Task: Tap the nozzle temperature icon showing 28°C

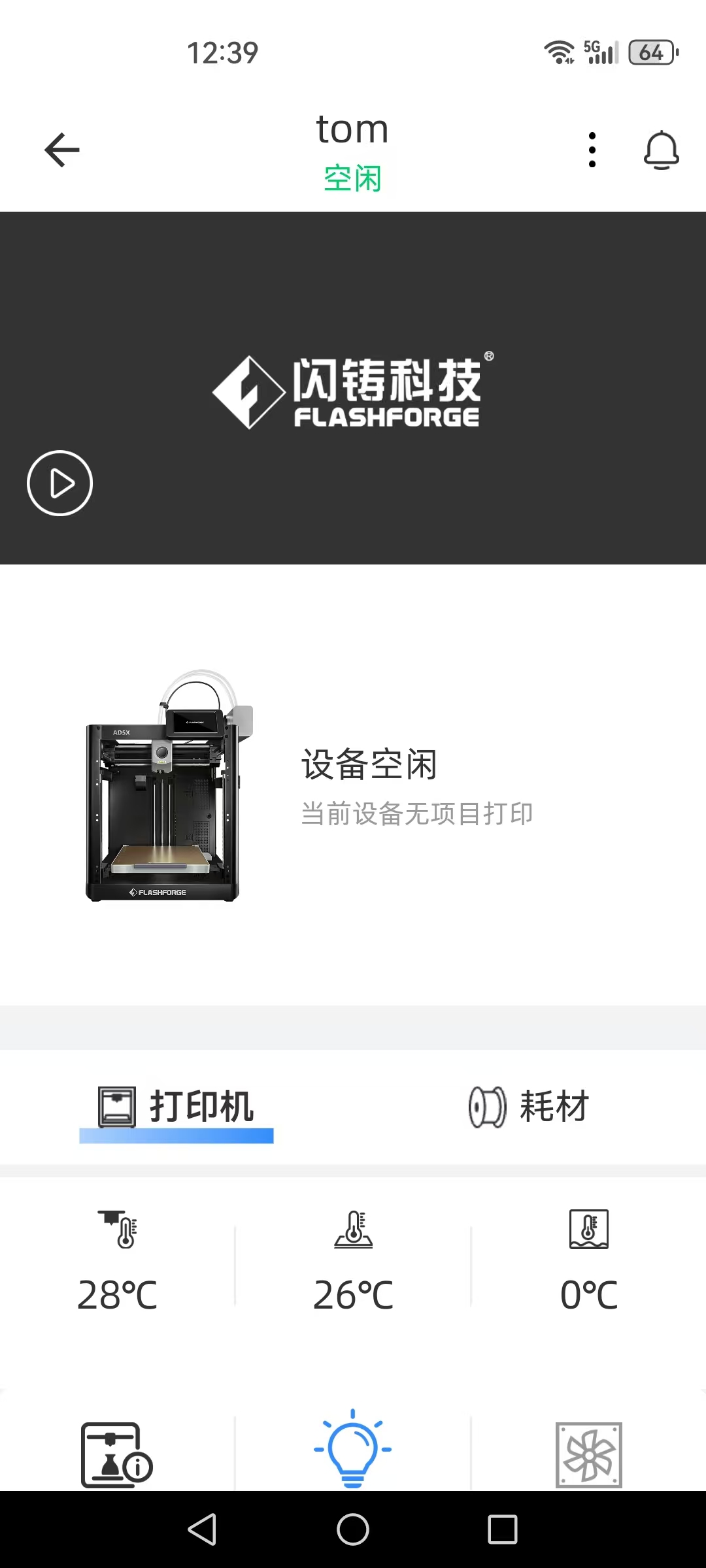Action: [118, 1228]
